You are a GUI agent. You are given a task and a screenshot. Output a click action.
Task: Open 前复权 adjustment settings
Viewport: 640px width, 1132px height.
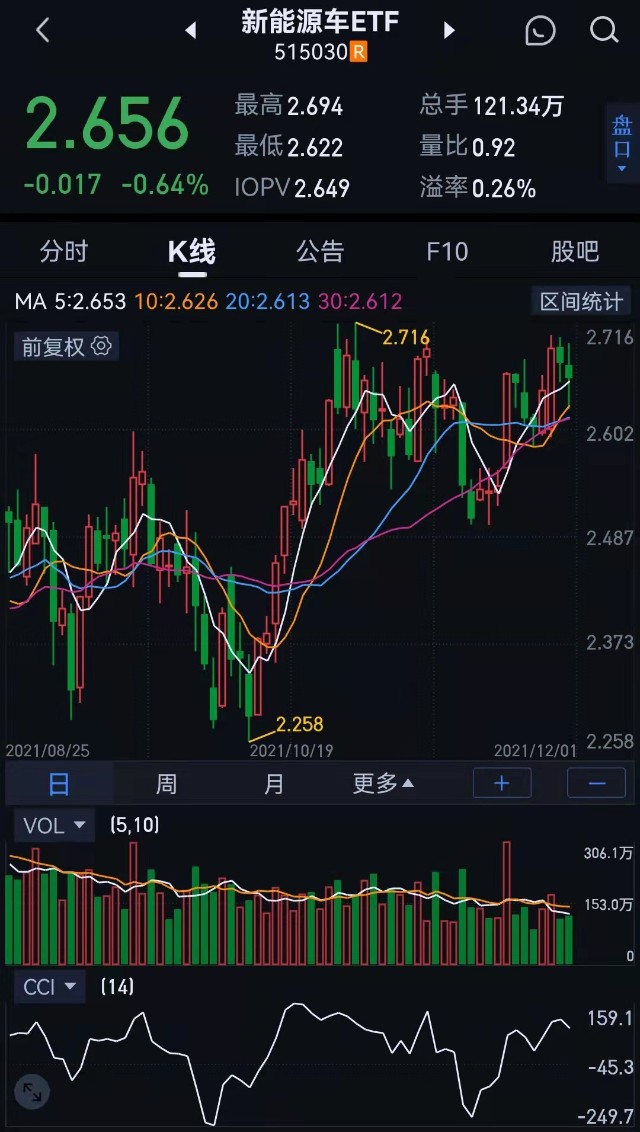(66, 347)
